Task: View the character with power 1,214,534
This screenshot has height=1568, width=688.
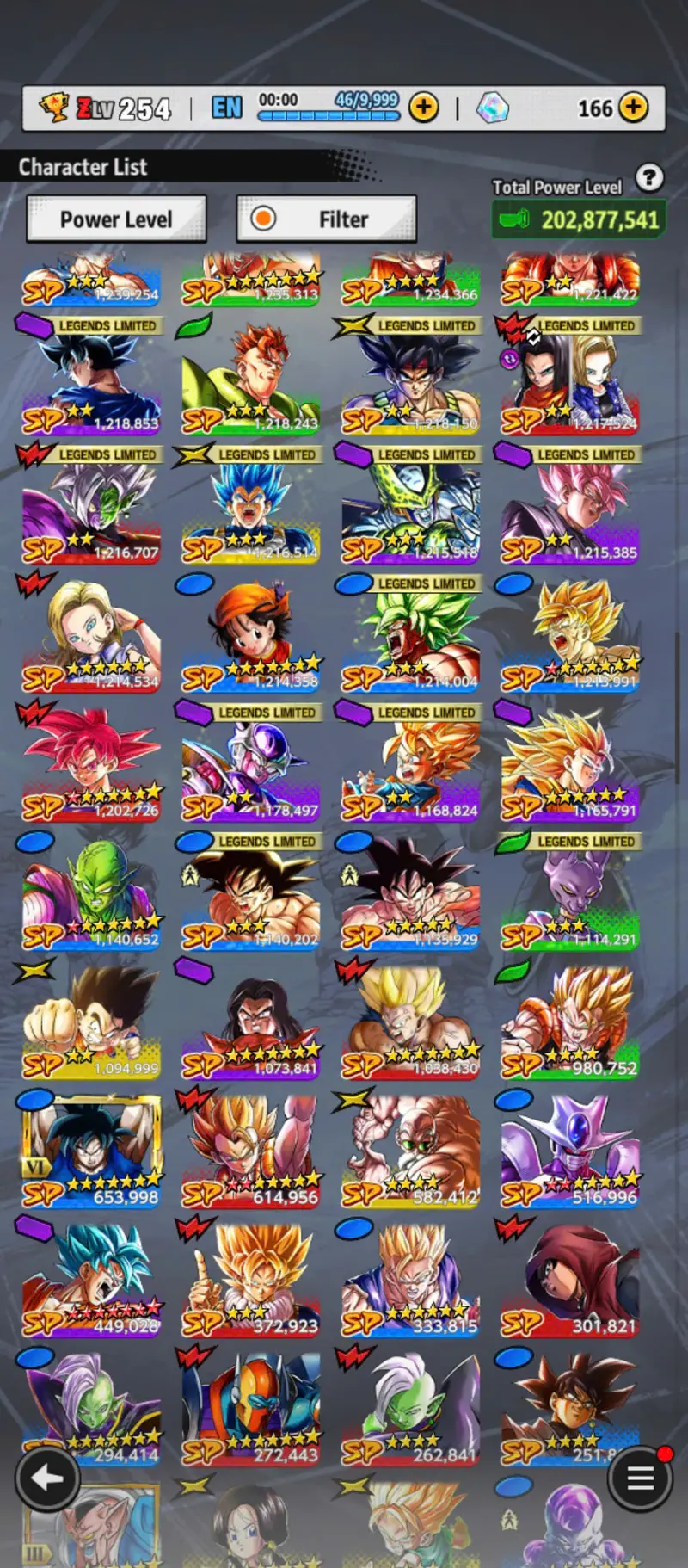Action: tap(91, 637)
